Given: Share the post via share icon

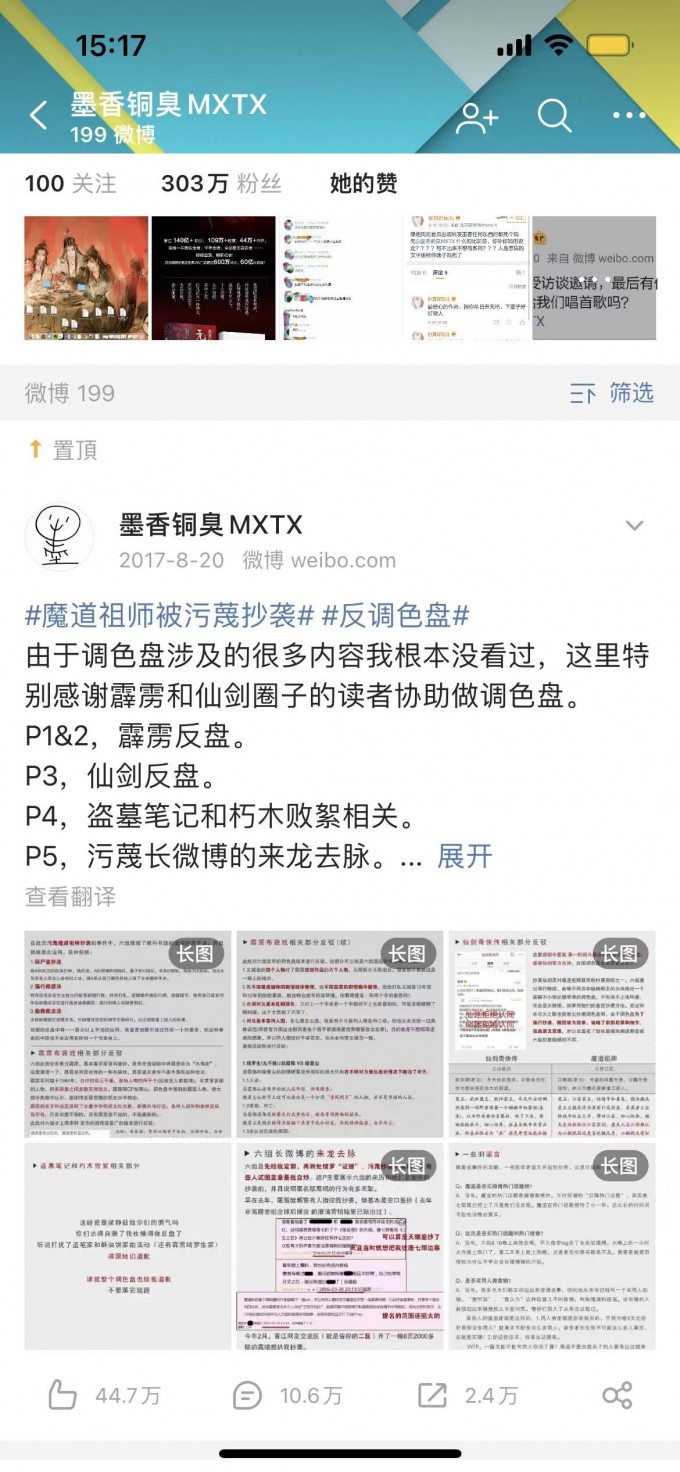Looking at the screenshot, I should [617, 1395].
